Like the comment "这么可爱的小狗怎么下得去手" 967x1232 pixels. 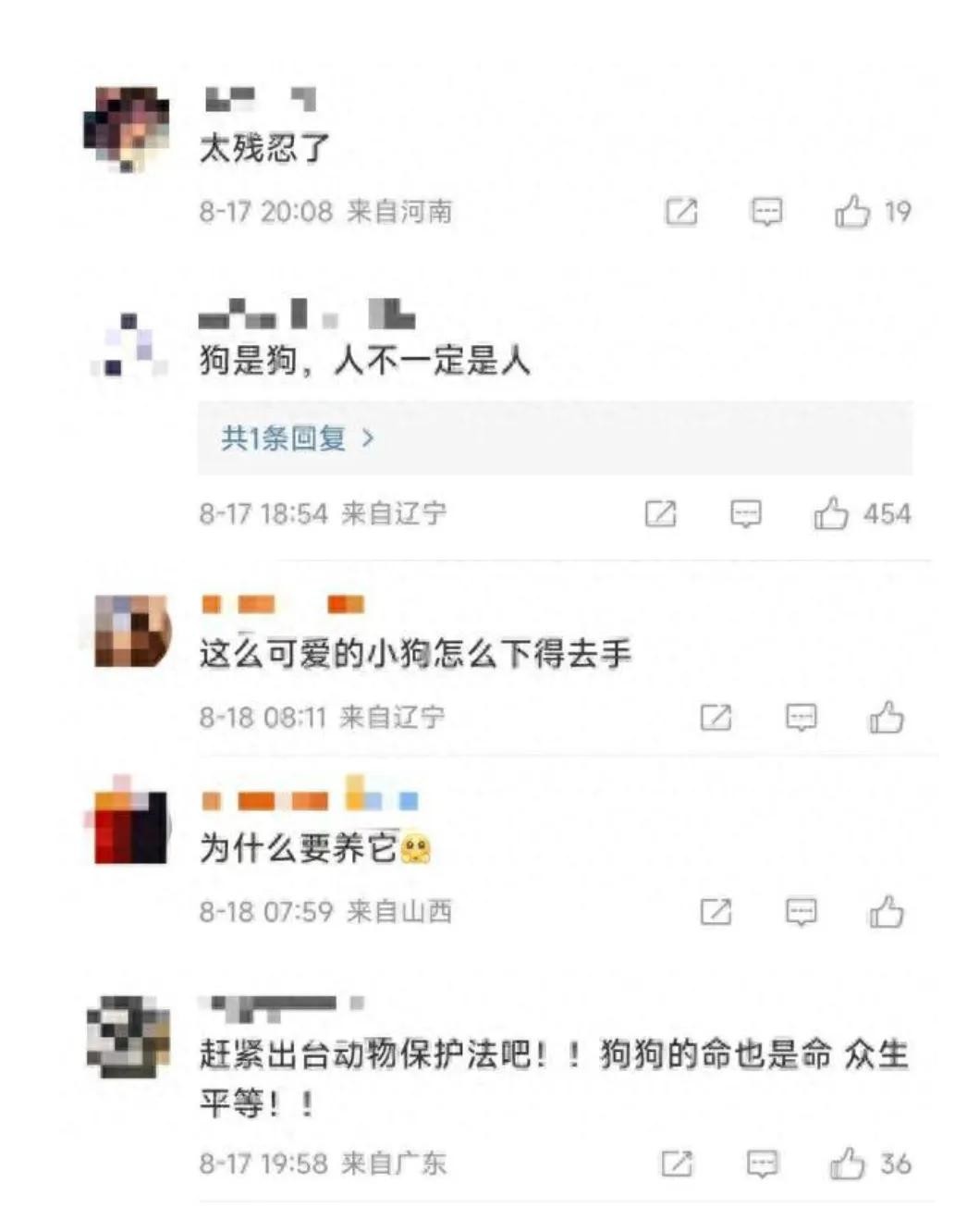886,717
